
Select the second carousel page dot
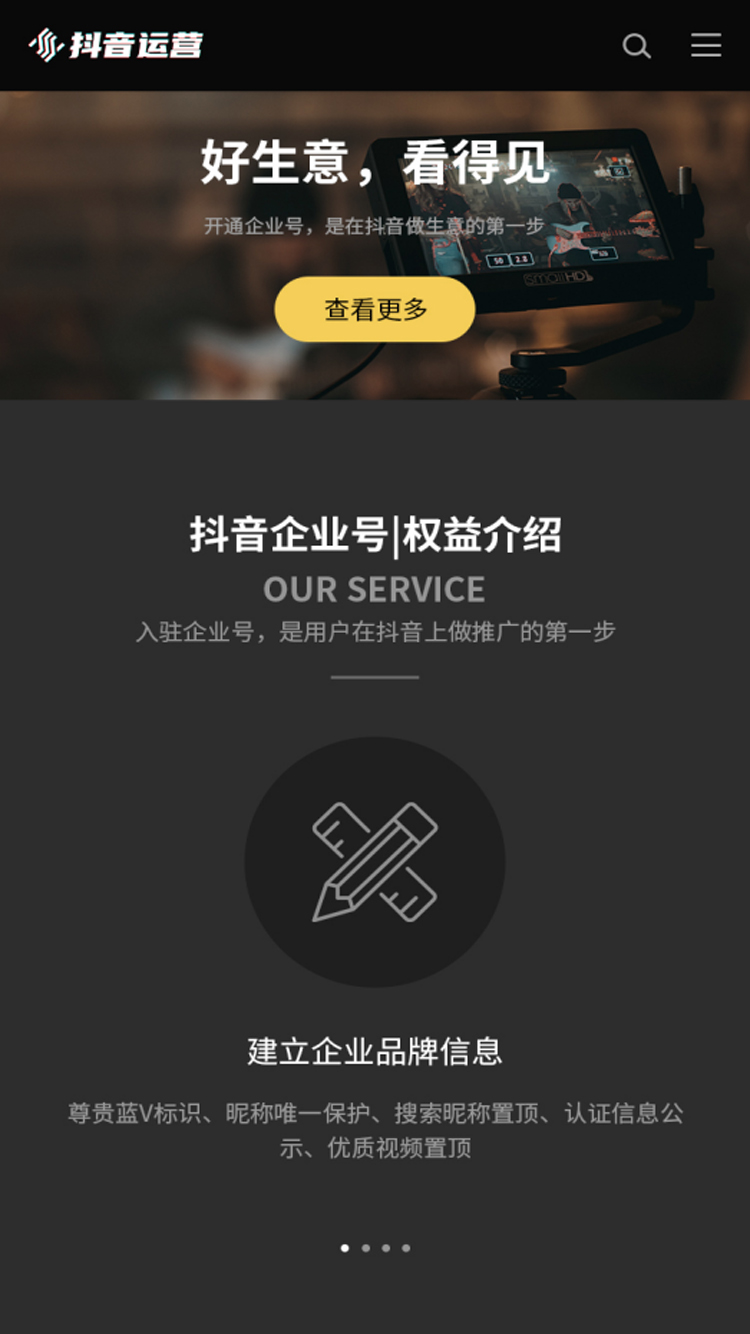[x=366, y=1248]
